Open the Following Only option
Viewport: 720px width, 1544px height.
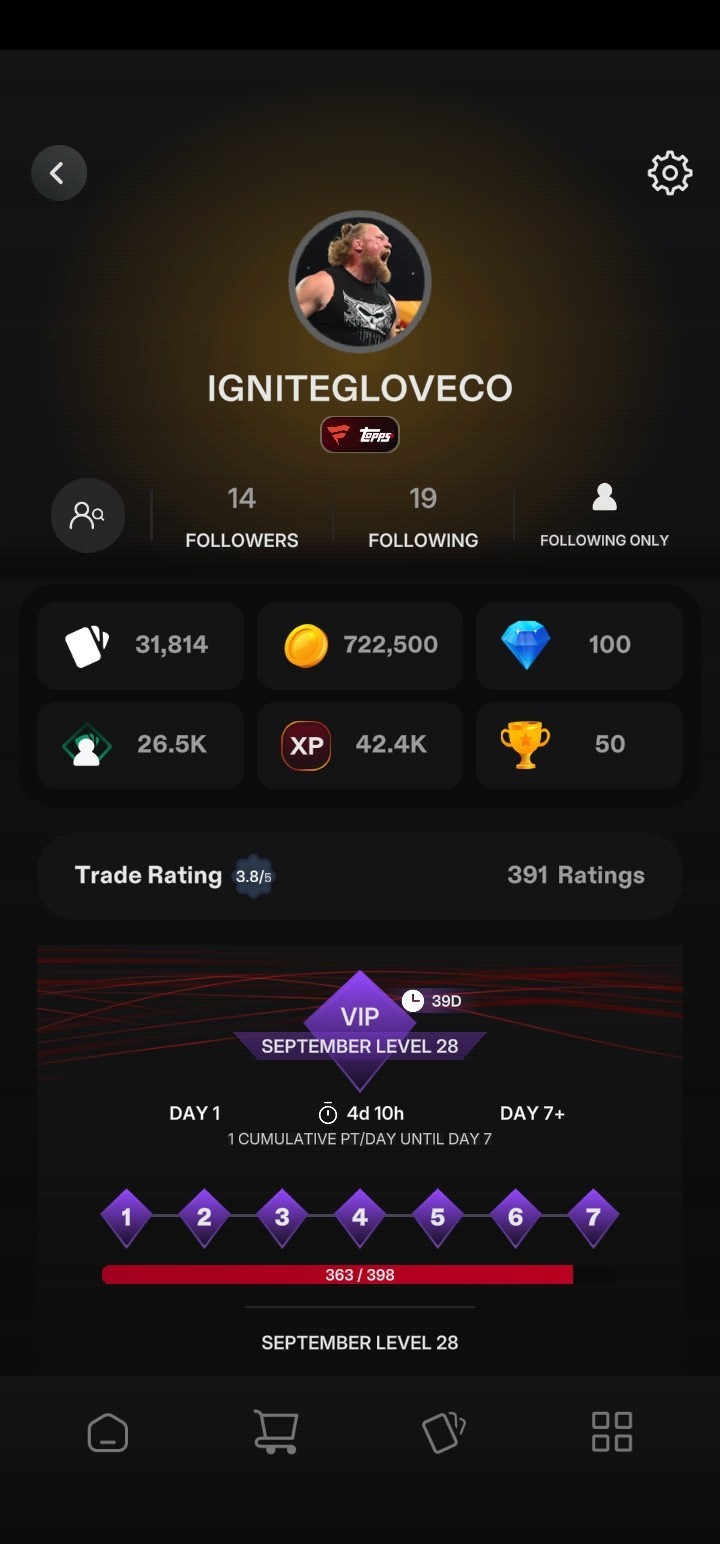pos(604,517)
